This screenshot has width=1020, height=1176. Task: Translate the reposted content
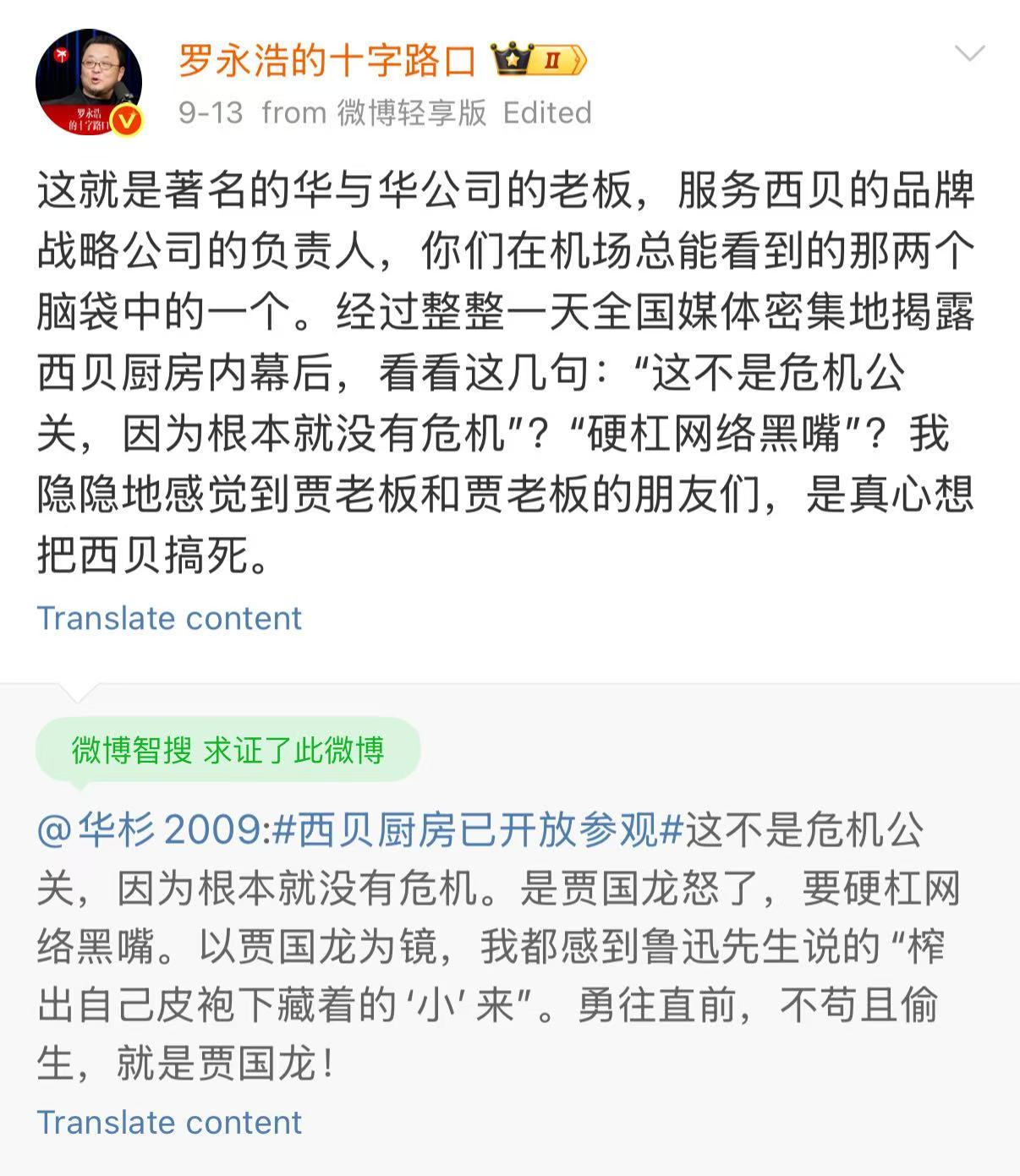(169, 1122)
